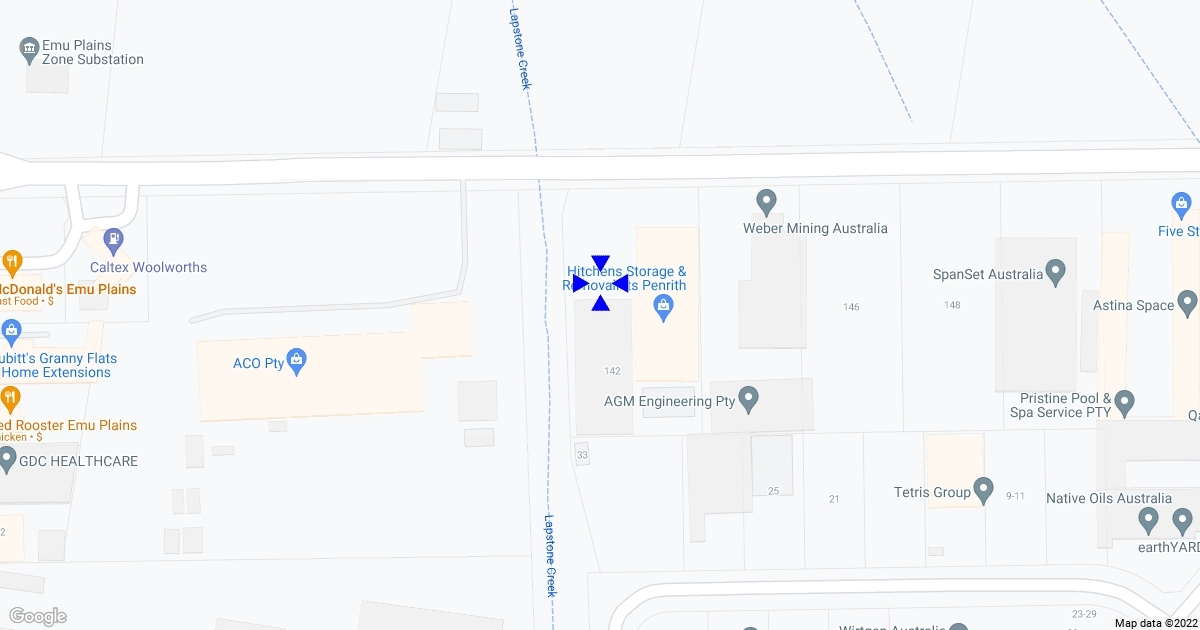Open the ACO Pty shop marker
This screenshot has height=630, width=1200.
point(296,363)
